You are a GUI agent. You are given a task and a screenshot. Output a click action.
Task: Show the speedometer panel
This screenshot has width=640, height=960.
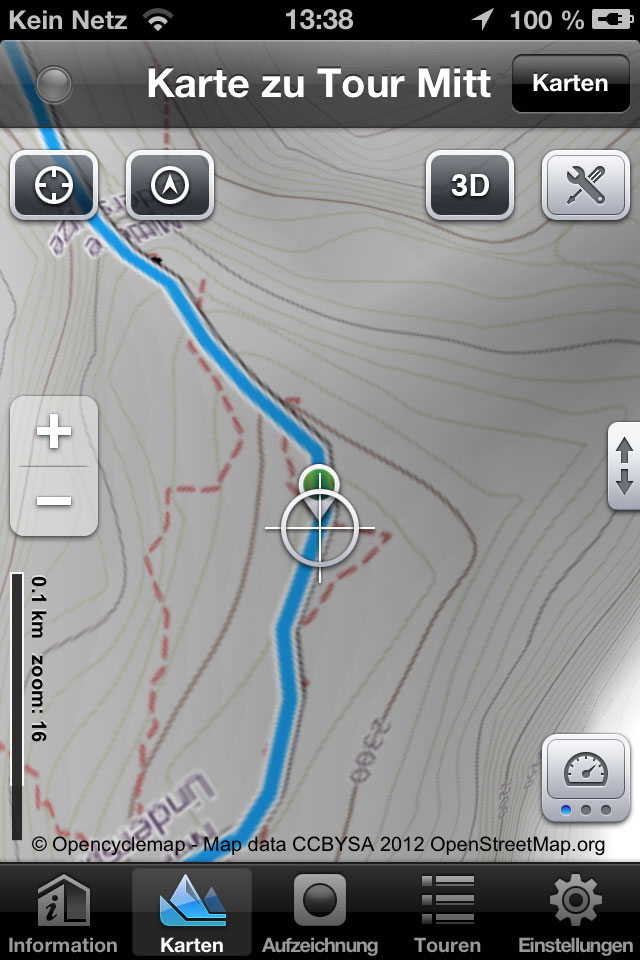(x=586, y=777)
